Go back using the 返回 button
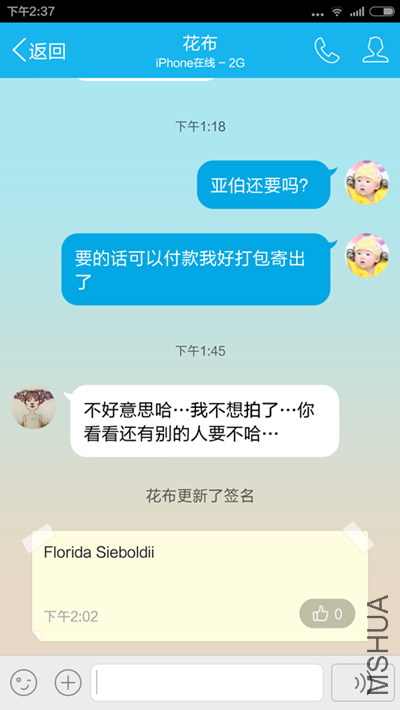The height and width of the screenshot is (710, 400). click(x=39, y=50)
